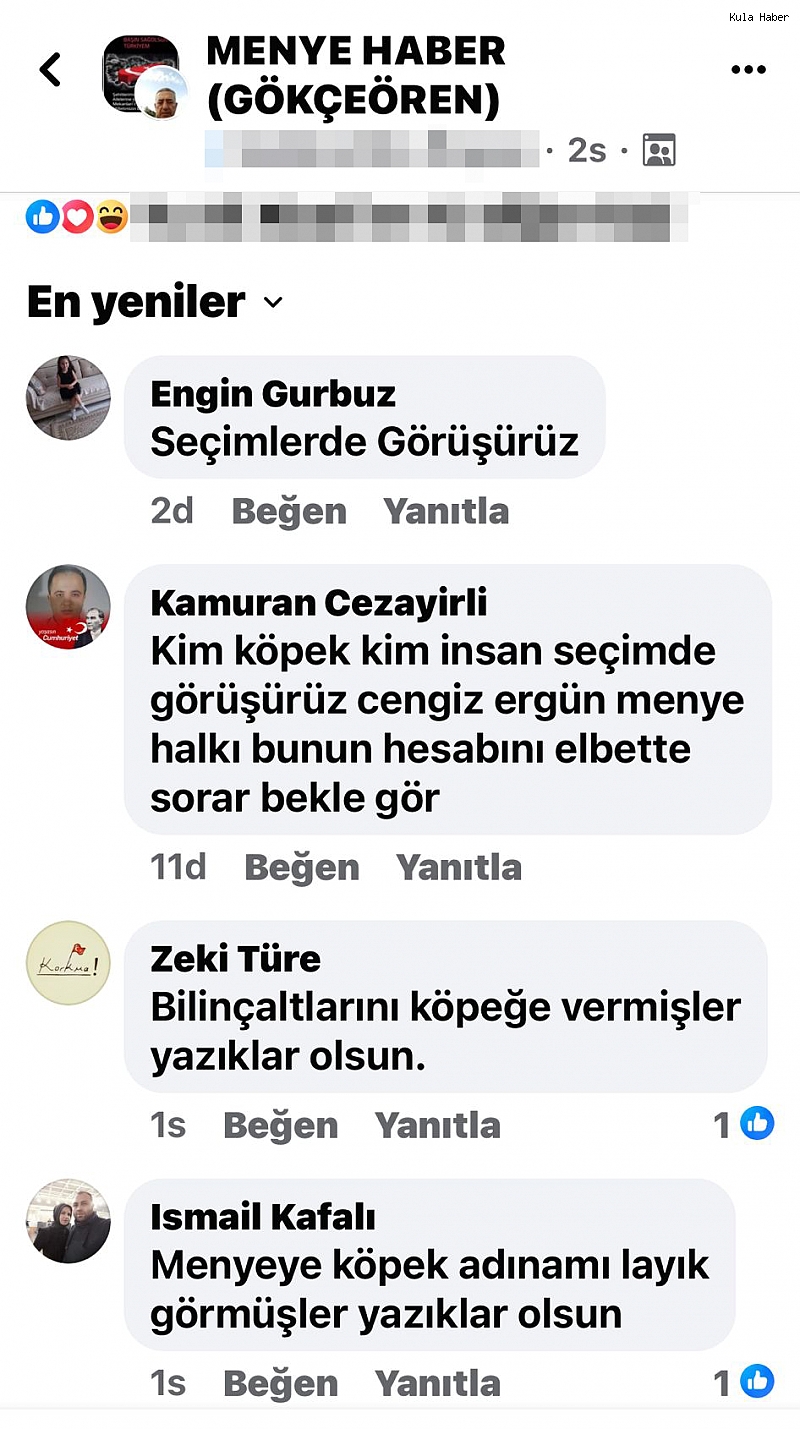
Task: Open Kamuran Cezayirli's profile picture
Action: [x=68, y=607]
